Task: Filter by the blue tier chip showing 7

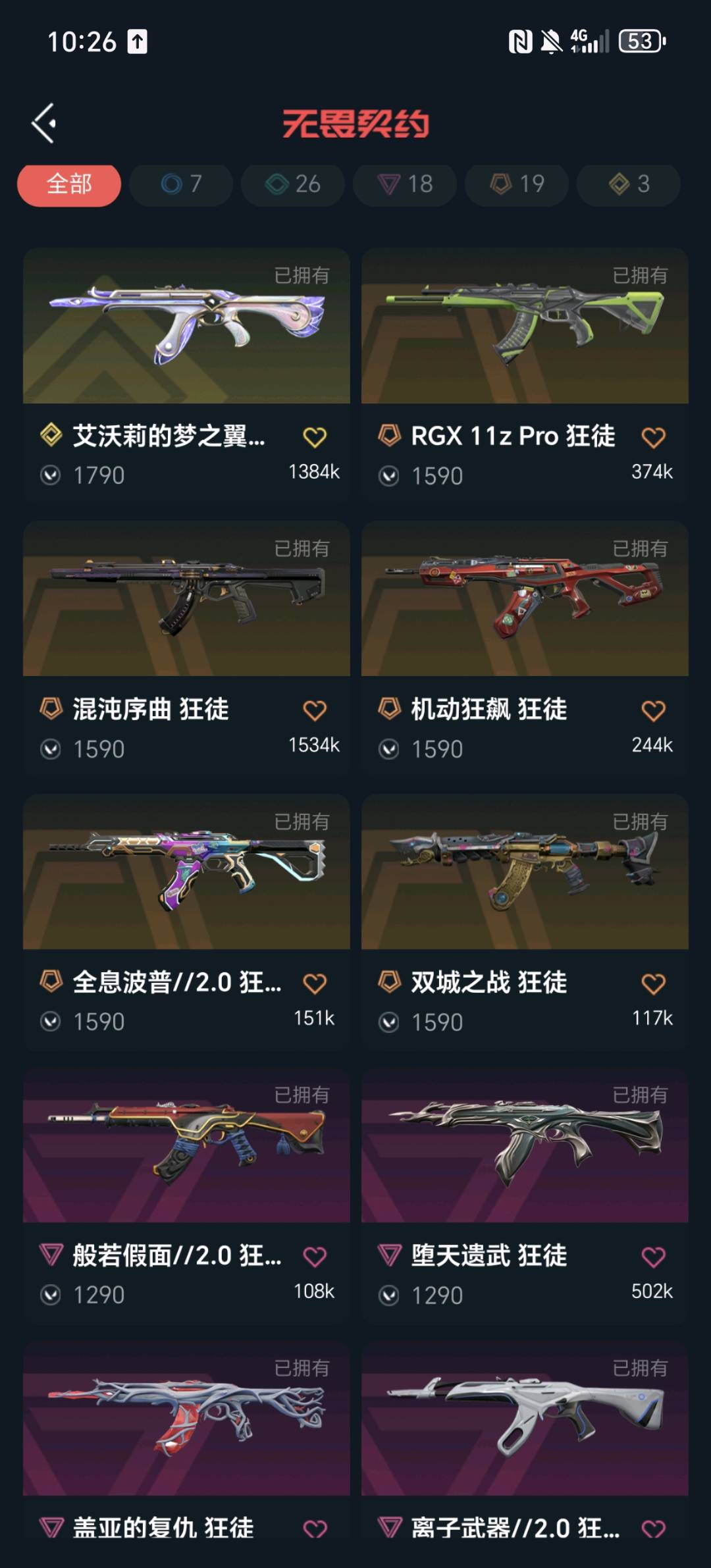Action: pos(181,184)
